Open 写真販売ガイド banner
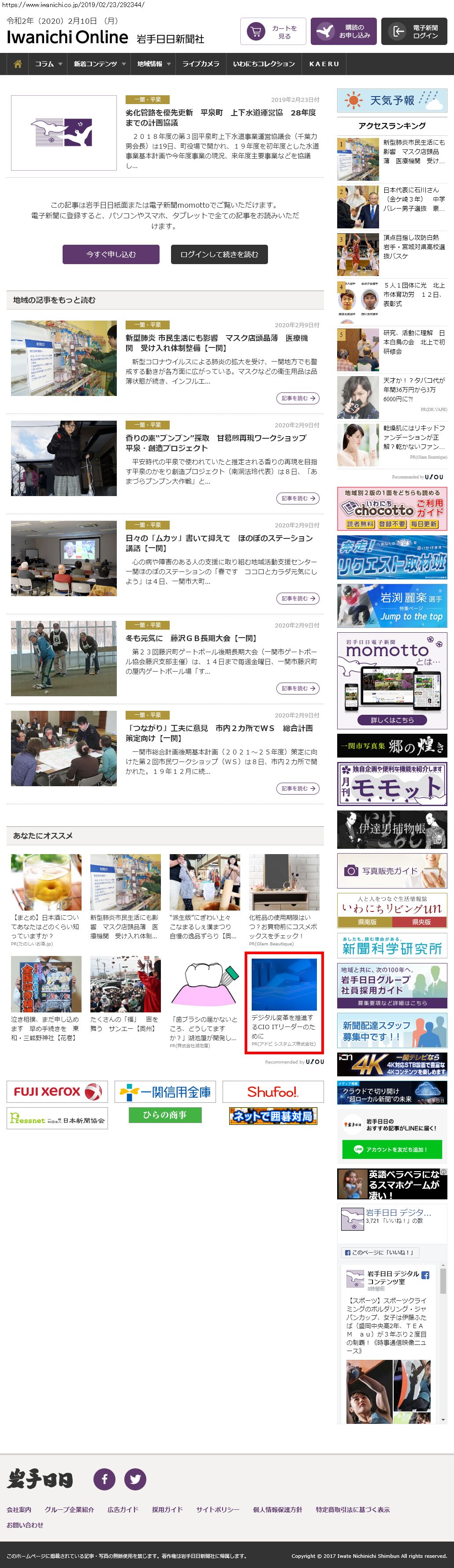This screenshot has width=454, height=1568. (x=391, y=871)
